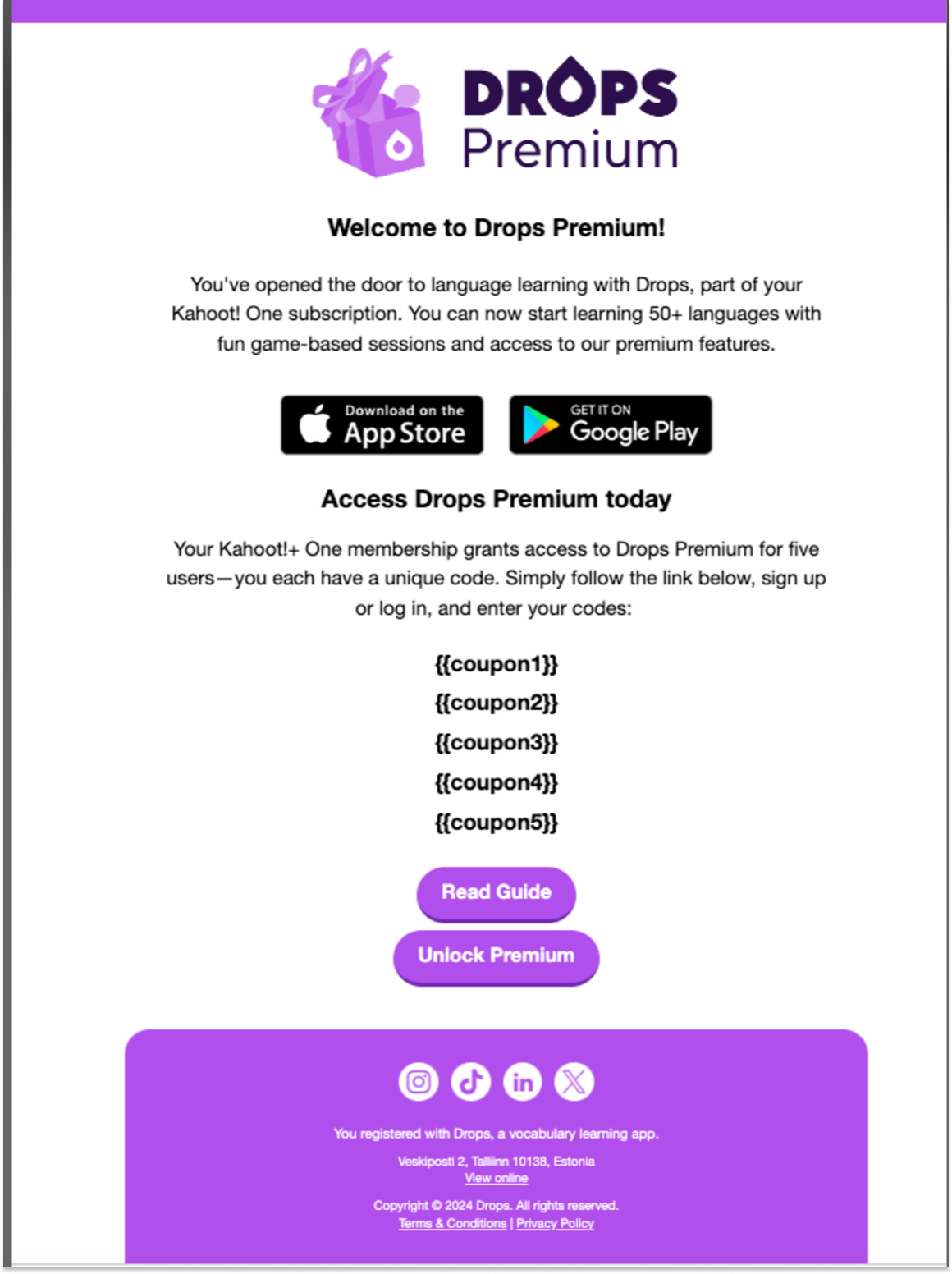Tap the Unlock Premium button
This screenshot has width=952, height=1274.
496,955
